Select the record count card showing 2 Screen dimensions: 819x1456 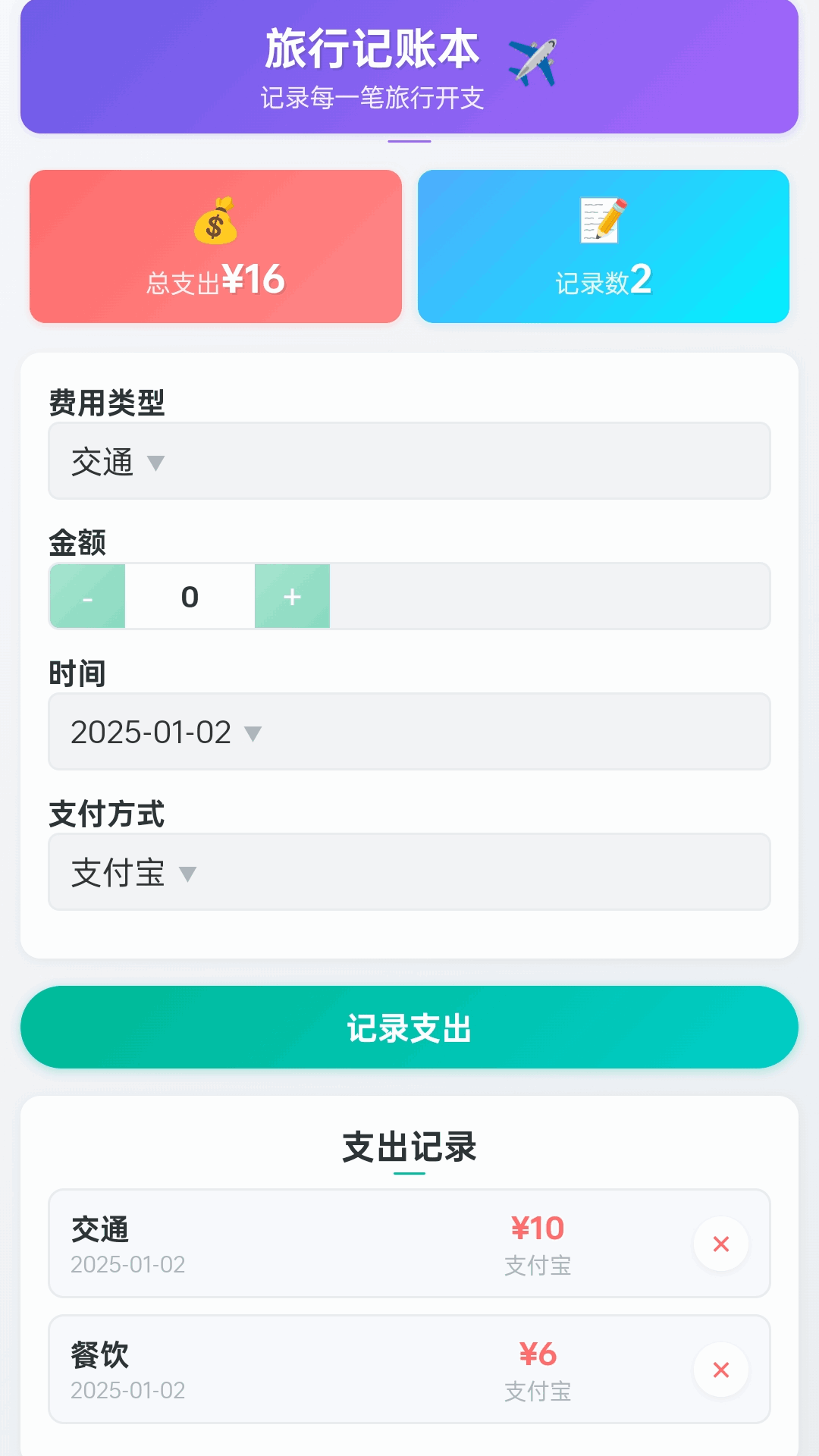tap(603, 246)
